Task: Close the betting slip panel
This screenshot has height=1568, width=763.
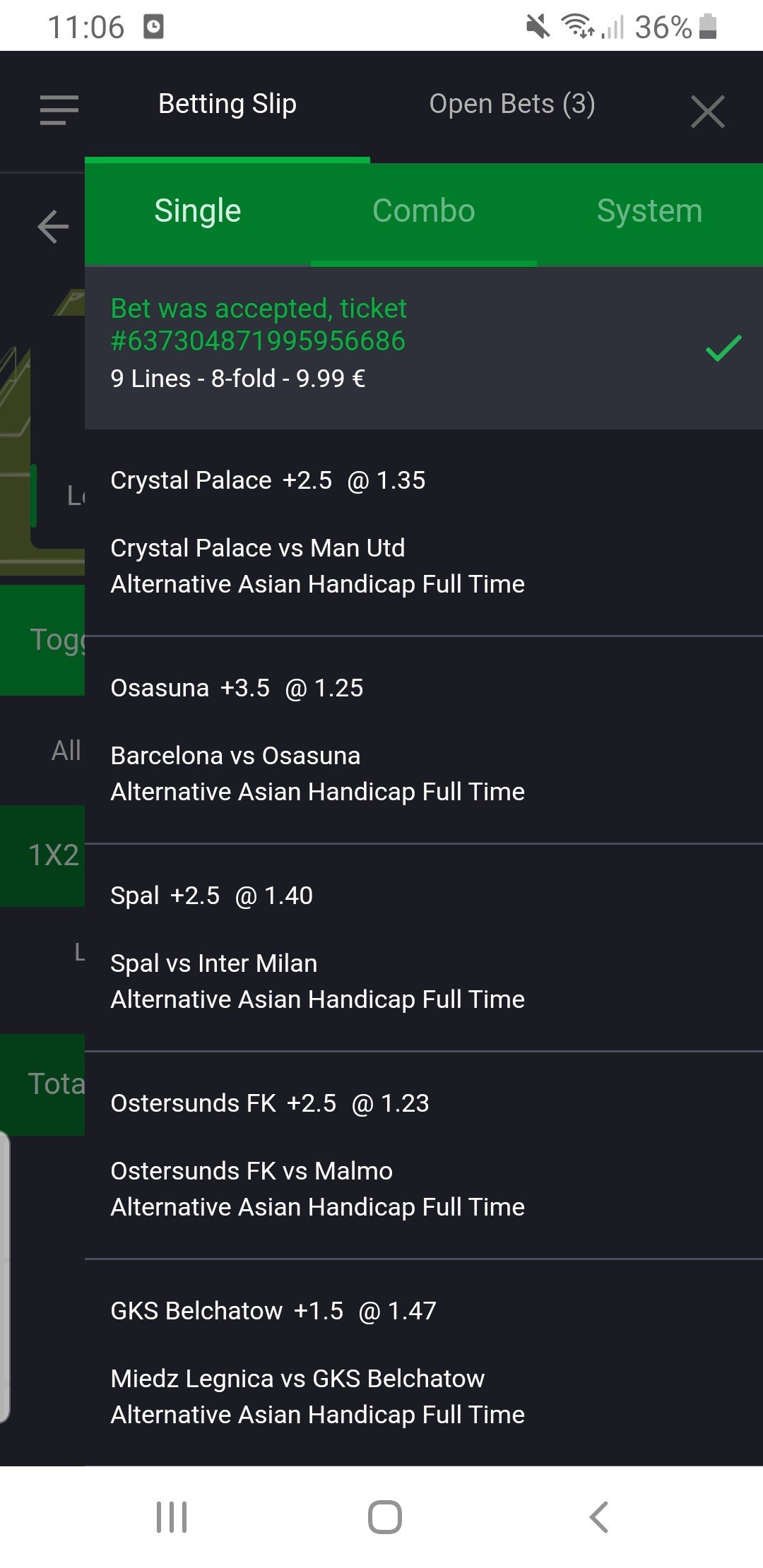Action: (707, 112)
